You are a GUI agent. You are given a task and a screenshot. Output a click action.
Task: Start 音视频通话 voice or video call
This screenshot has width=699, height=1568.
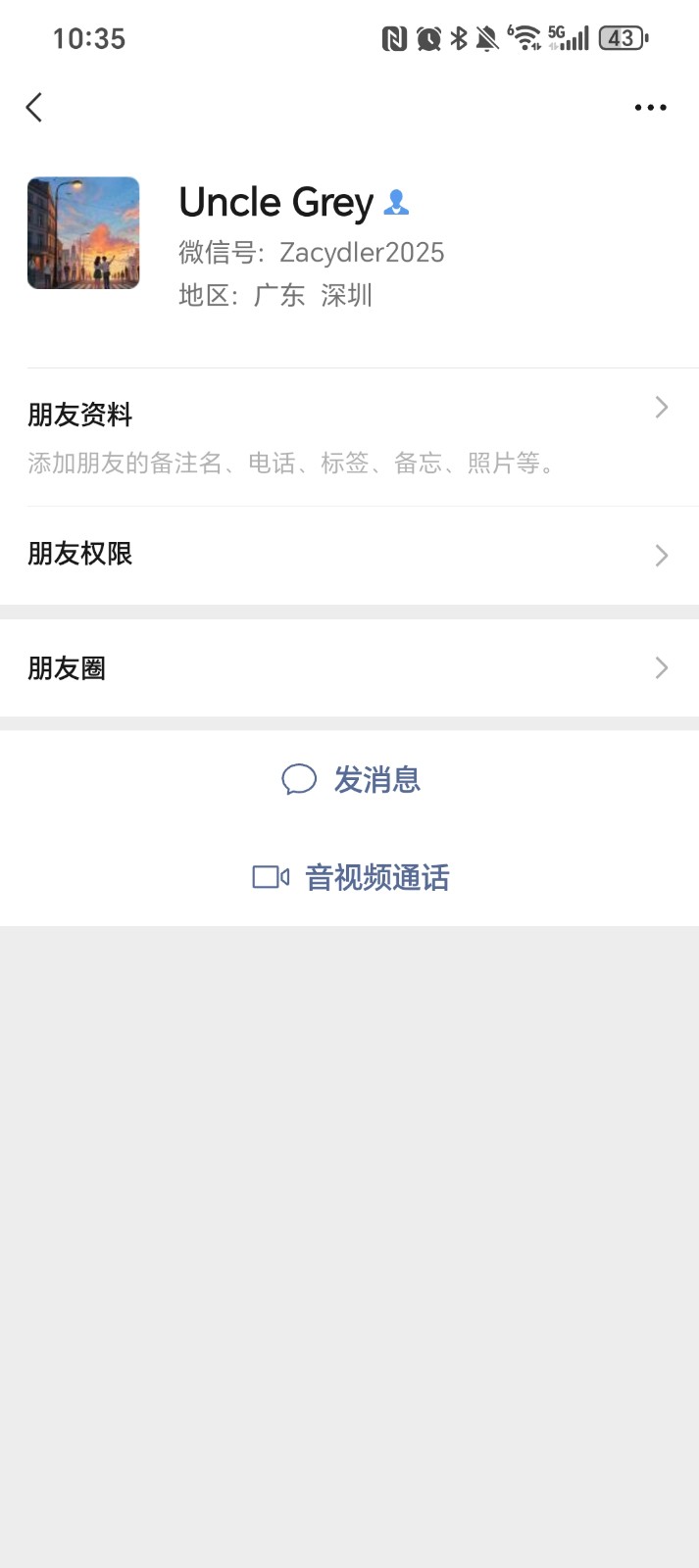coord(351,877)
